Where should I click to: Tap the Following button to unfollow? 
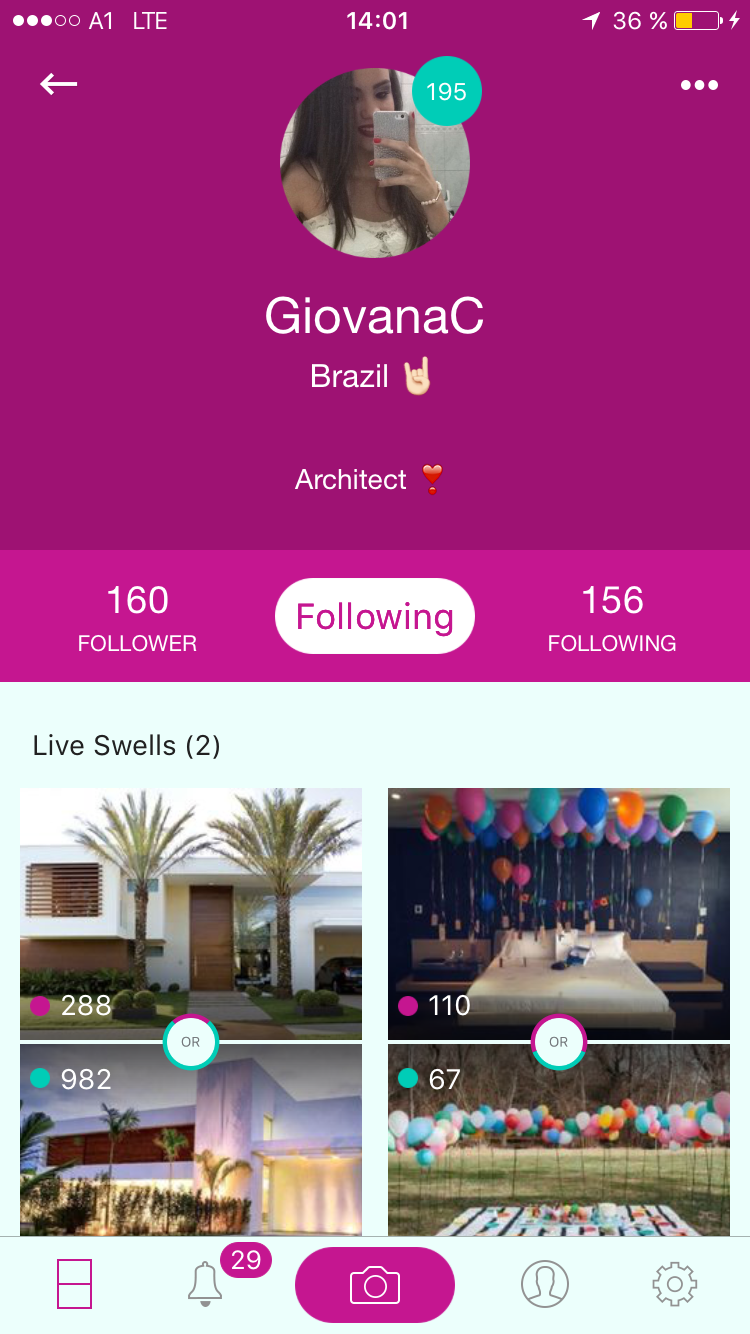point(375,616)
